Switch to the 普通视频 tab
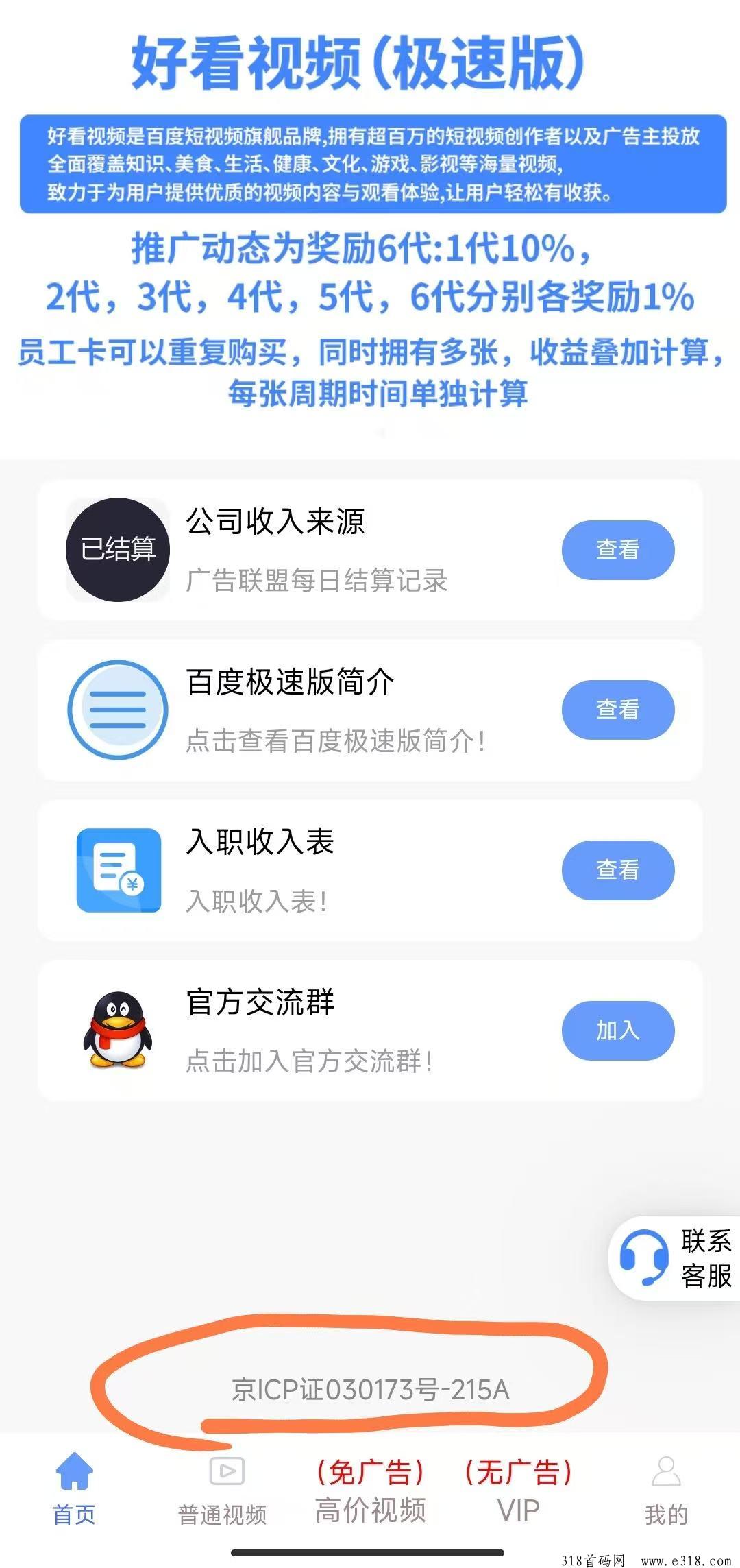This screenshot has height=1568, width=740. tap(223, 1489)
